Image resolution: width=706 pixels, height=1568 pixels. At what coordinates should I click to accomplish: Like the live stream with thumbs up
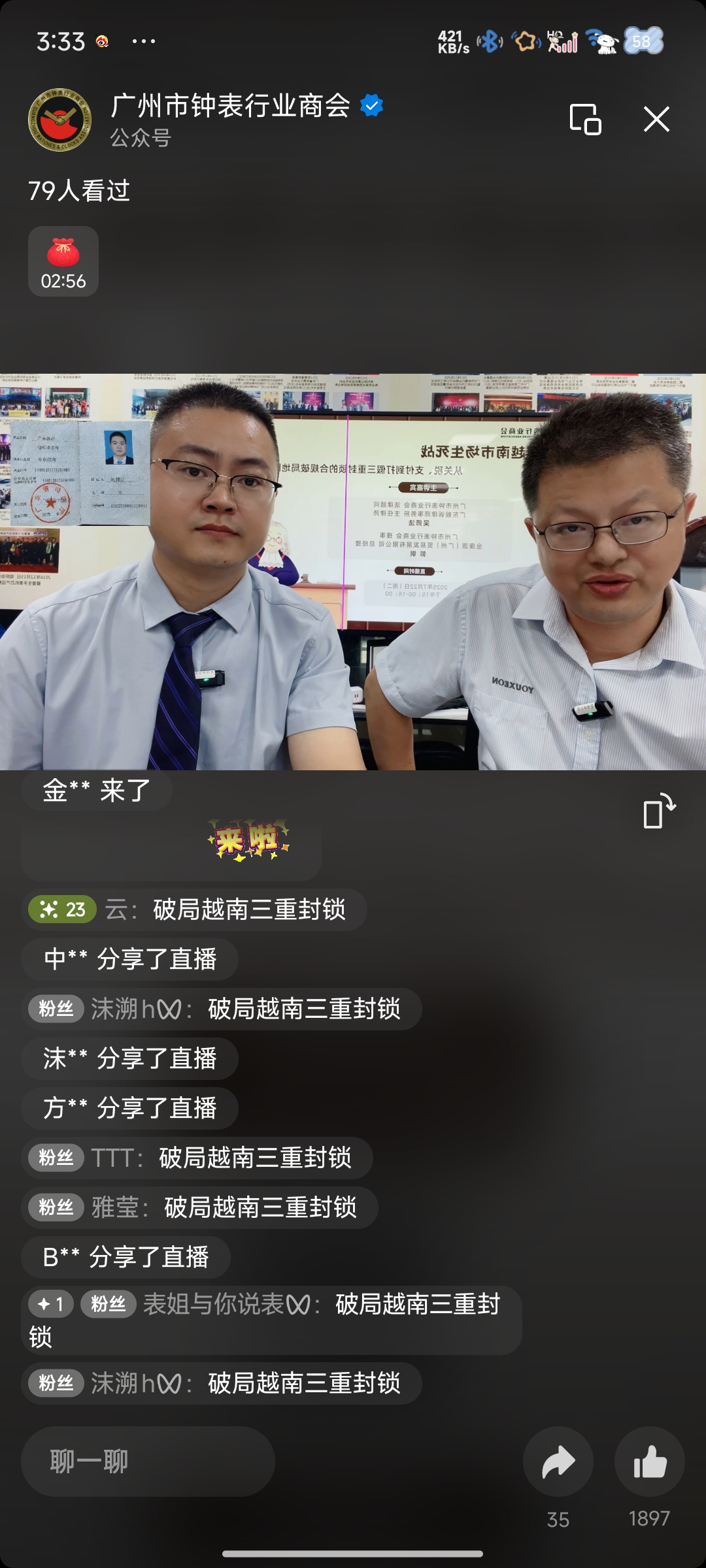650,1462
